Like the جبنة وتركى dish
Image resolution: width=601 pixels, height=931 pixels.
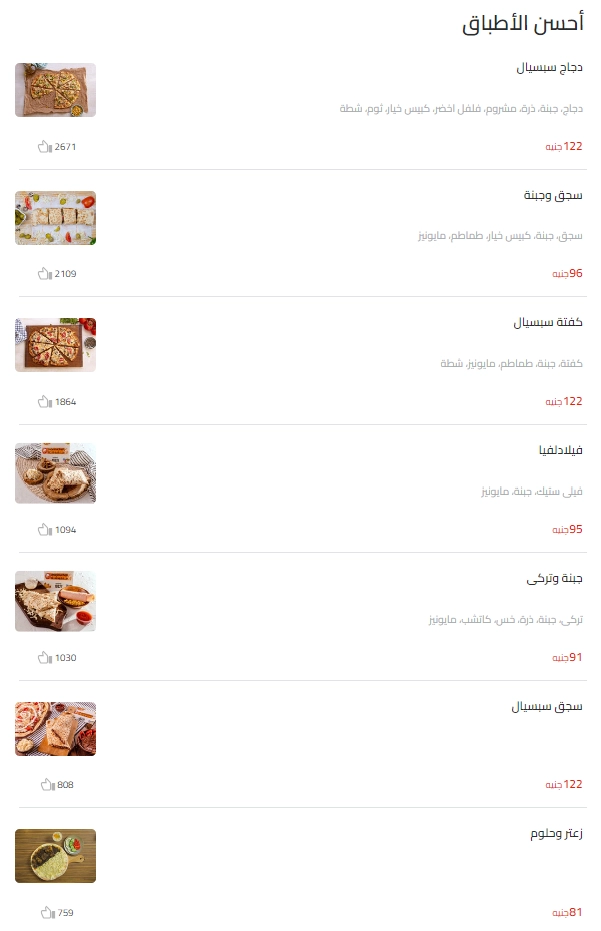44,658
